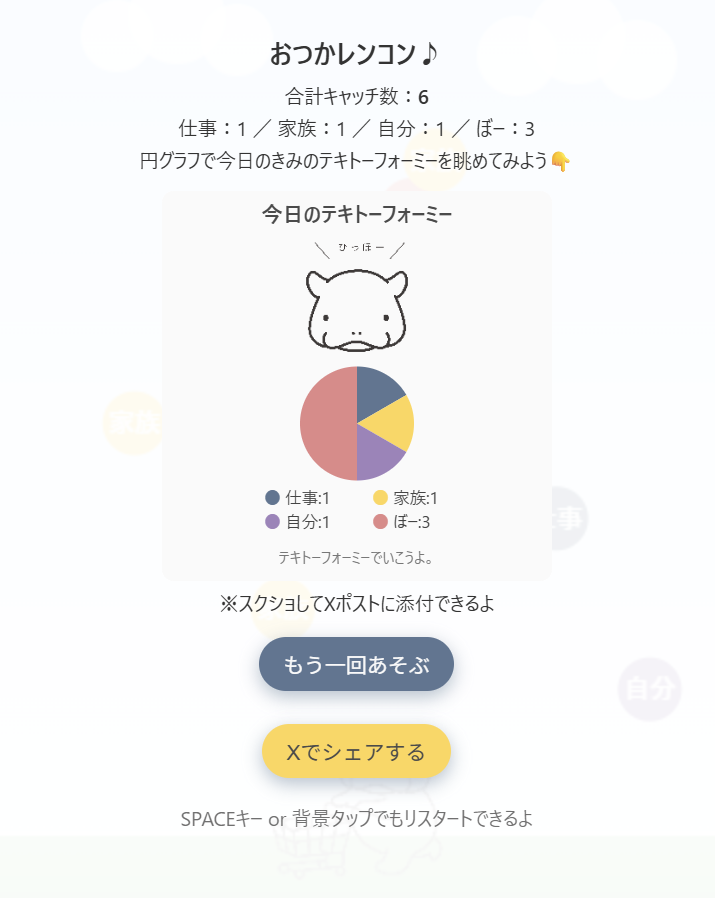The image size is (715, 898).
Task: Tap もう一回あそぶ to play again
Action: tap(356, 665)
